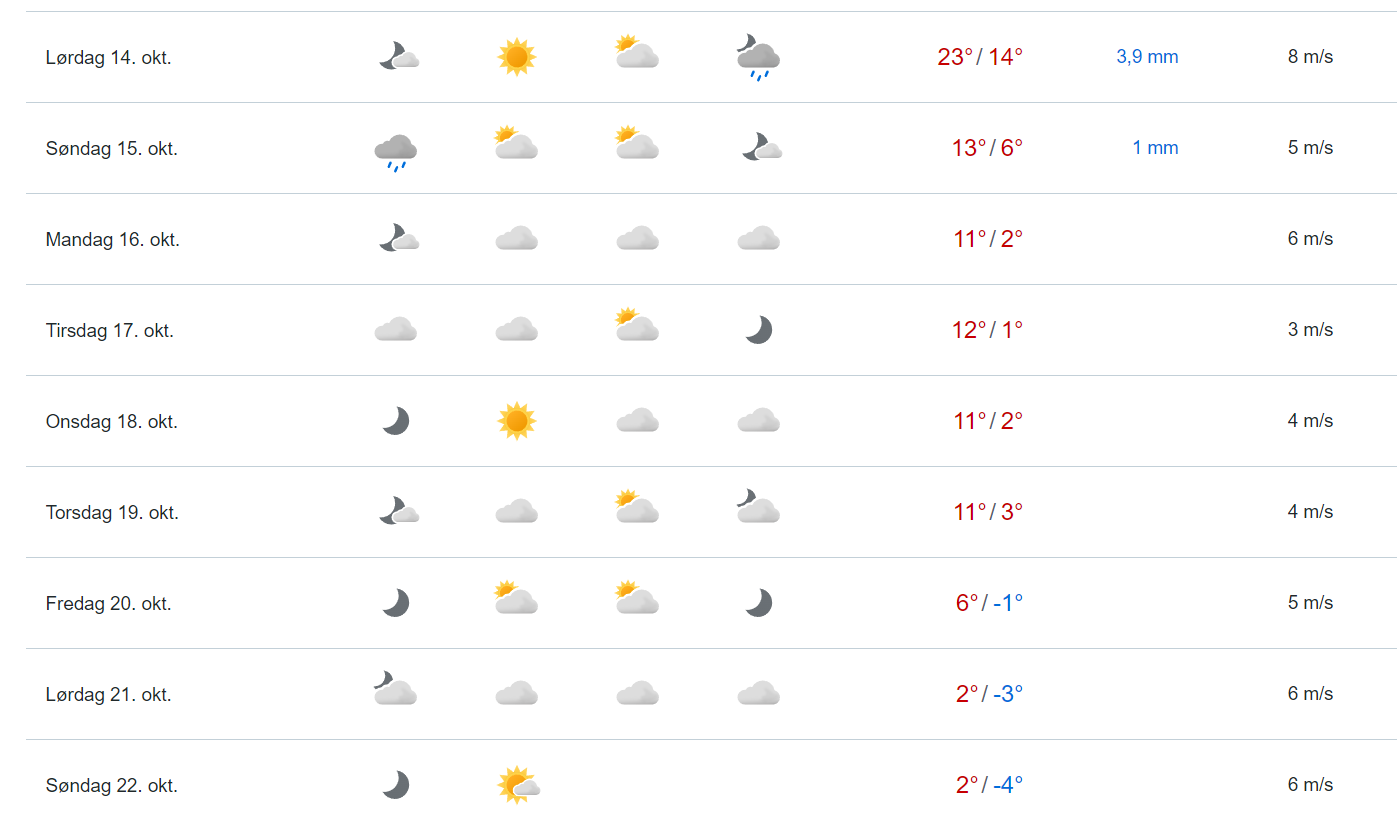
Task: View the Torsdag 19. okt. forecast
Action: [112, 513]
